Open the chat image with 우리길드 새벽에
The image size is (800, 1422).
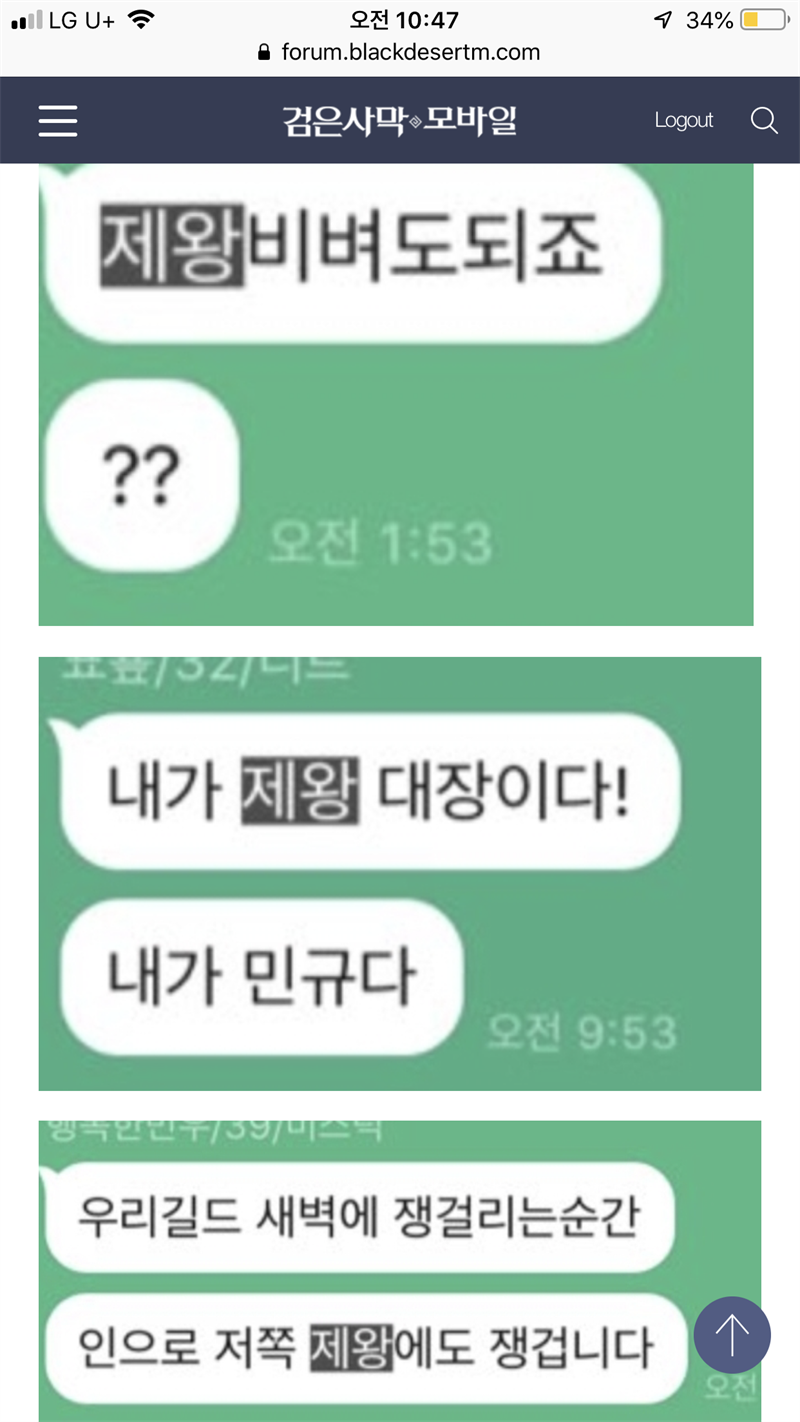point(400,1271)
